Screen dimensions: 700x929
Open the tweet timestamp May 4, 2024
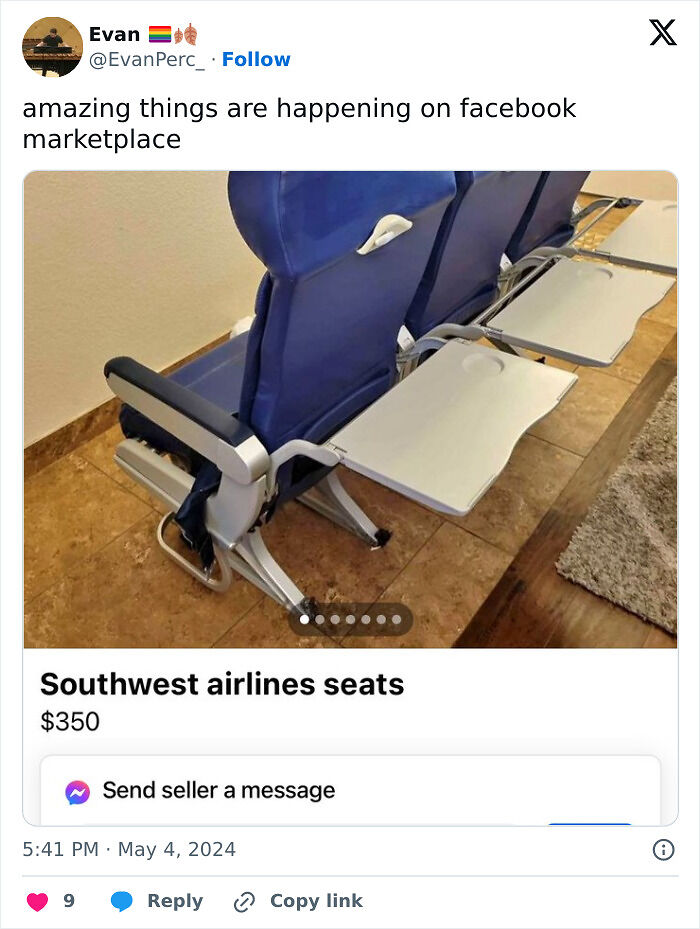(x=129, y=850)
